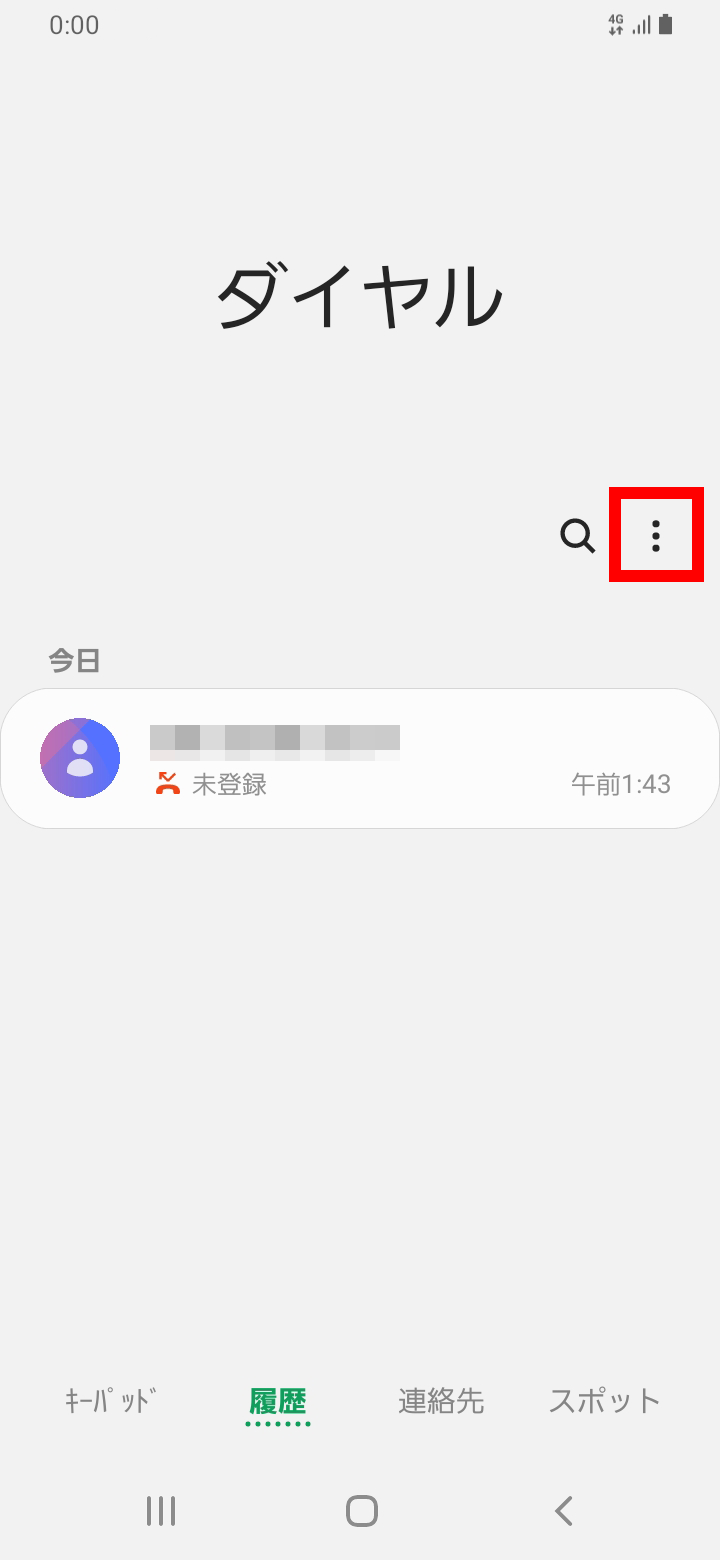Switch to the 連絡先 tab
Image resolution: width=720 pixels, height=1560 pixels.
pyautogui.click(x=441, y=1400)
